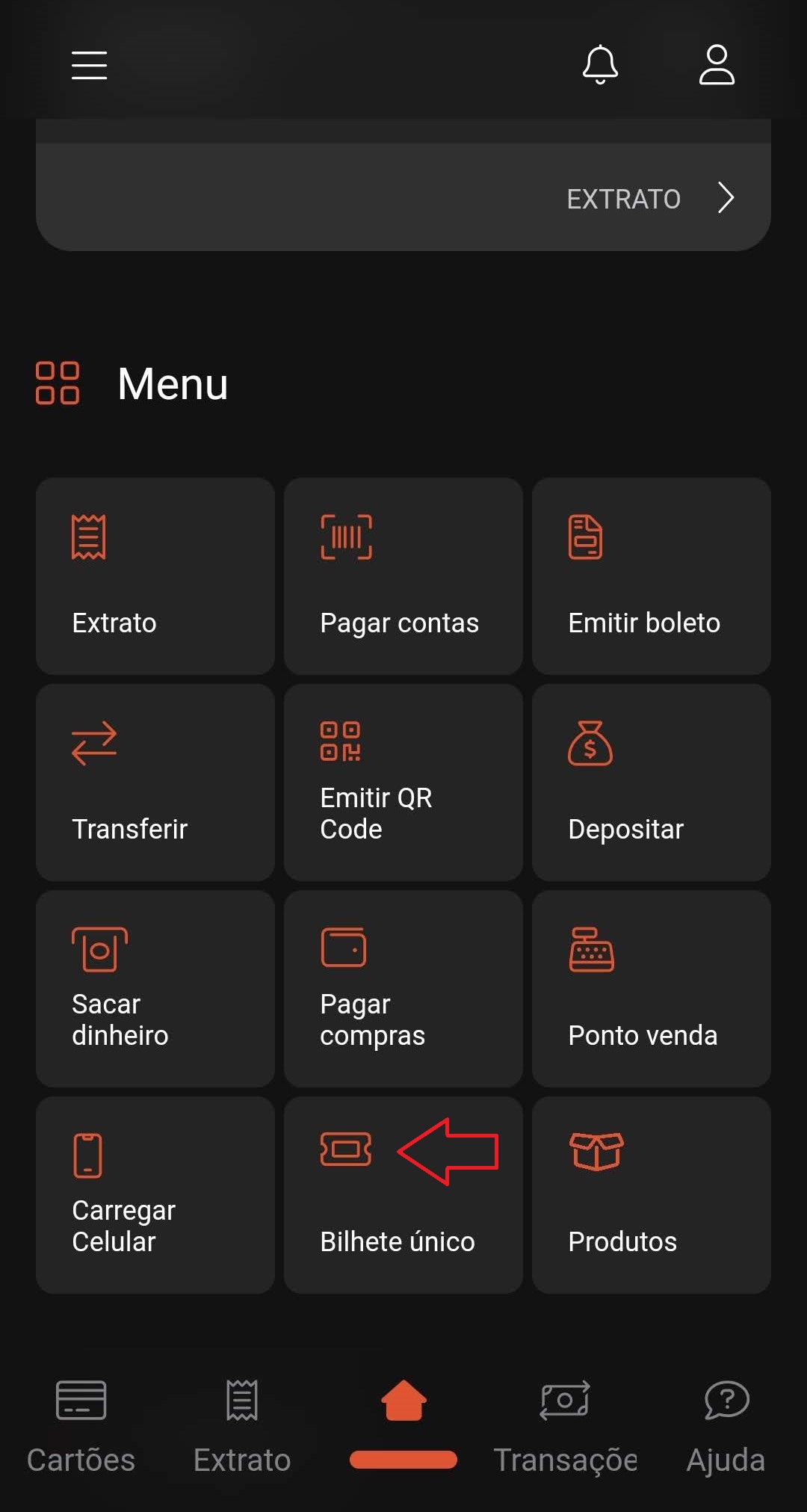Open the Produtos tile

click(x=652, y=1195)
